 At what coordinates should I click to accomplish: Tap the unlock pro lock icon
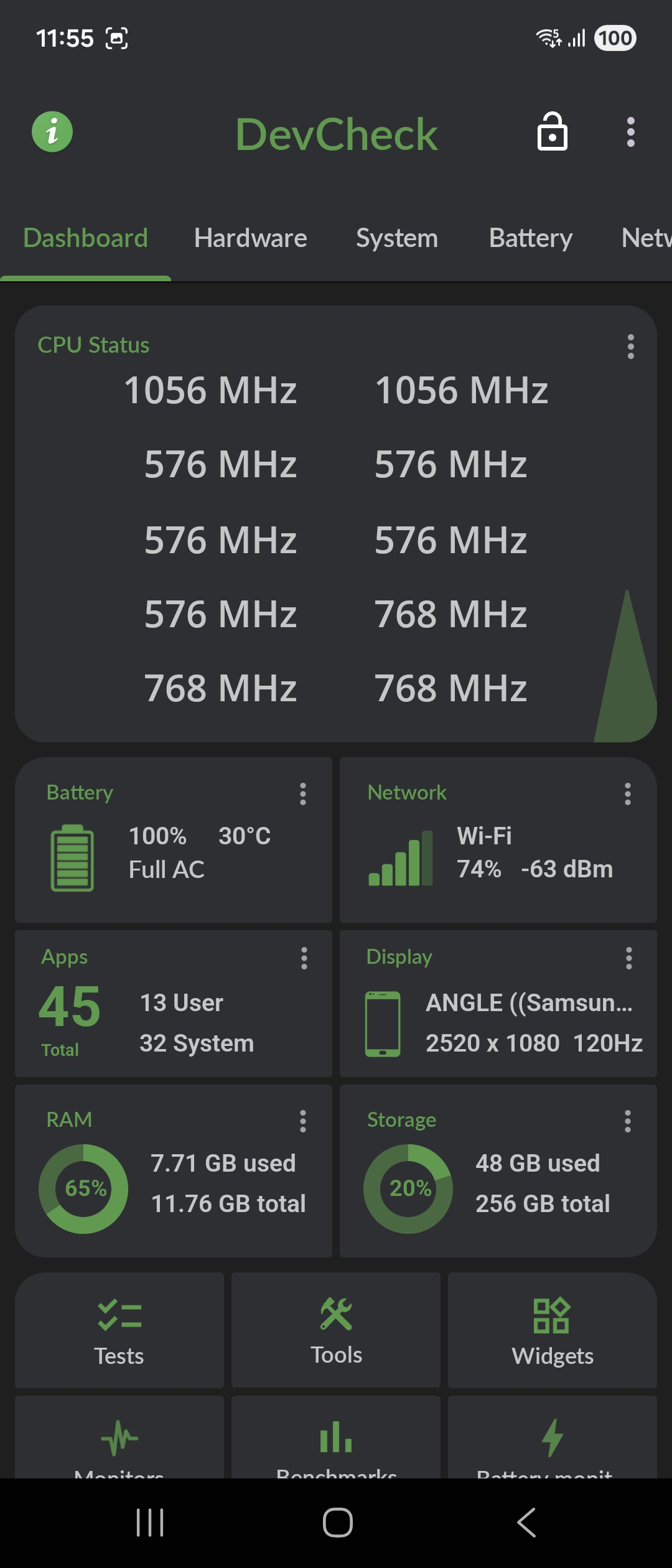point(552,132)
